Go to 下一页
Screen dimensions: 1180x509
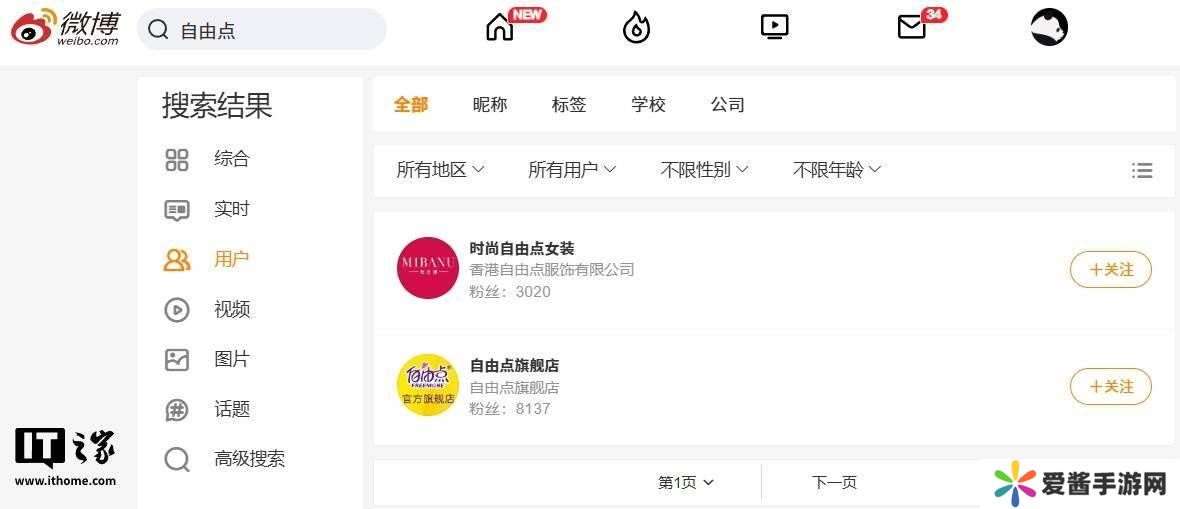coord(834,483)
